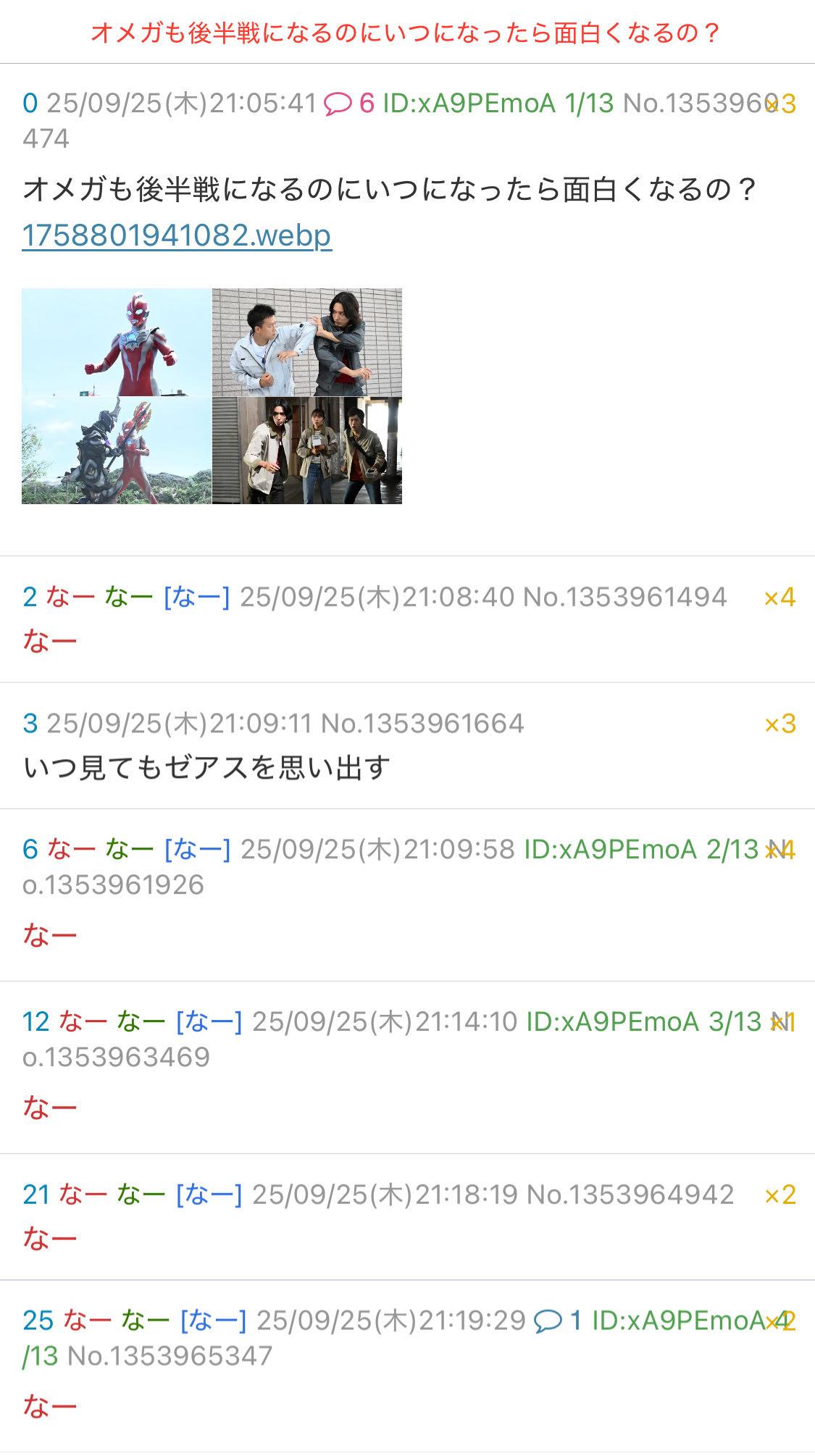Tap post number 25
The image size is (815, 1456).
[x=38, y=1321]
